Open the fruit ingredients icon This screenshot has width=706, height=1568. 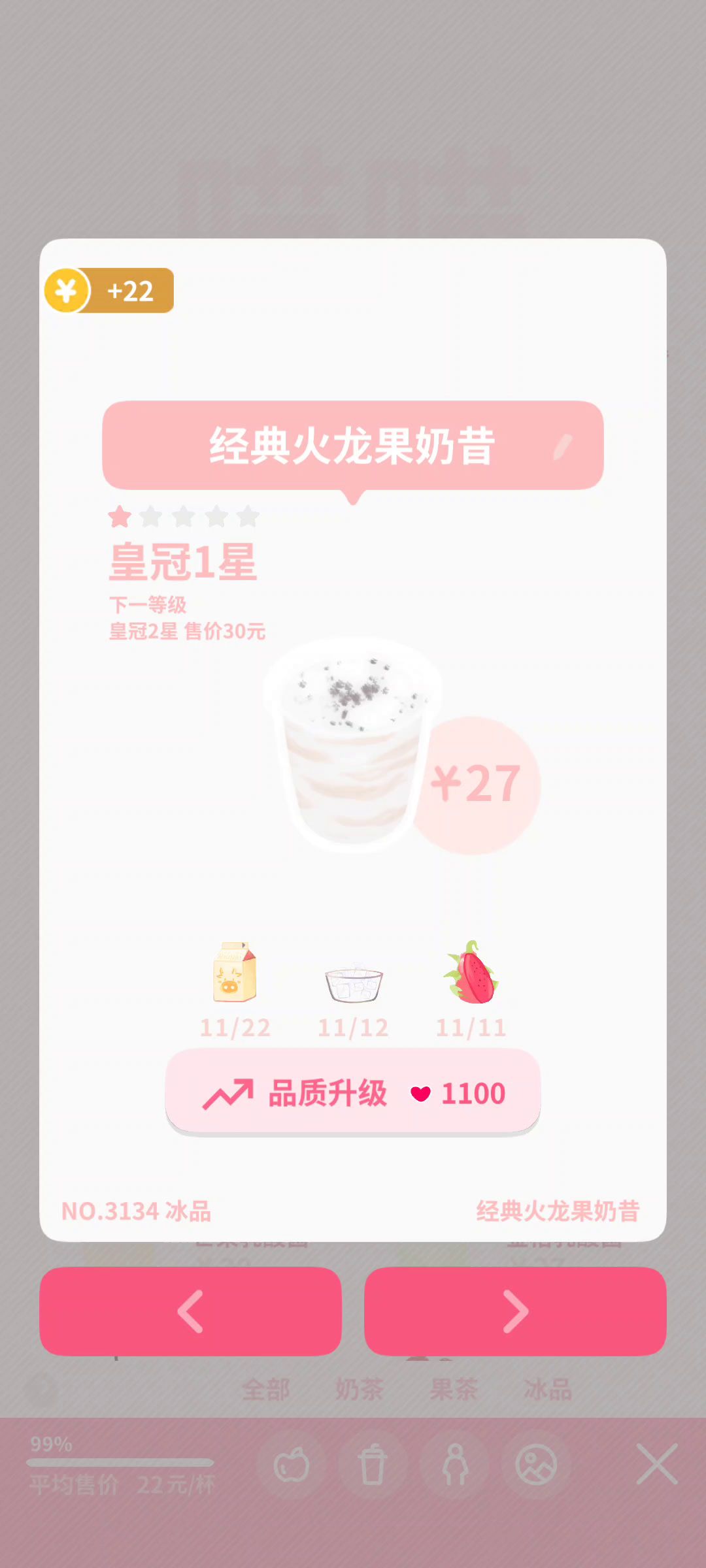point(292,1465)
